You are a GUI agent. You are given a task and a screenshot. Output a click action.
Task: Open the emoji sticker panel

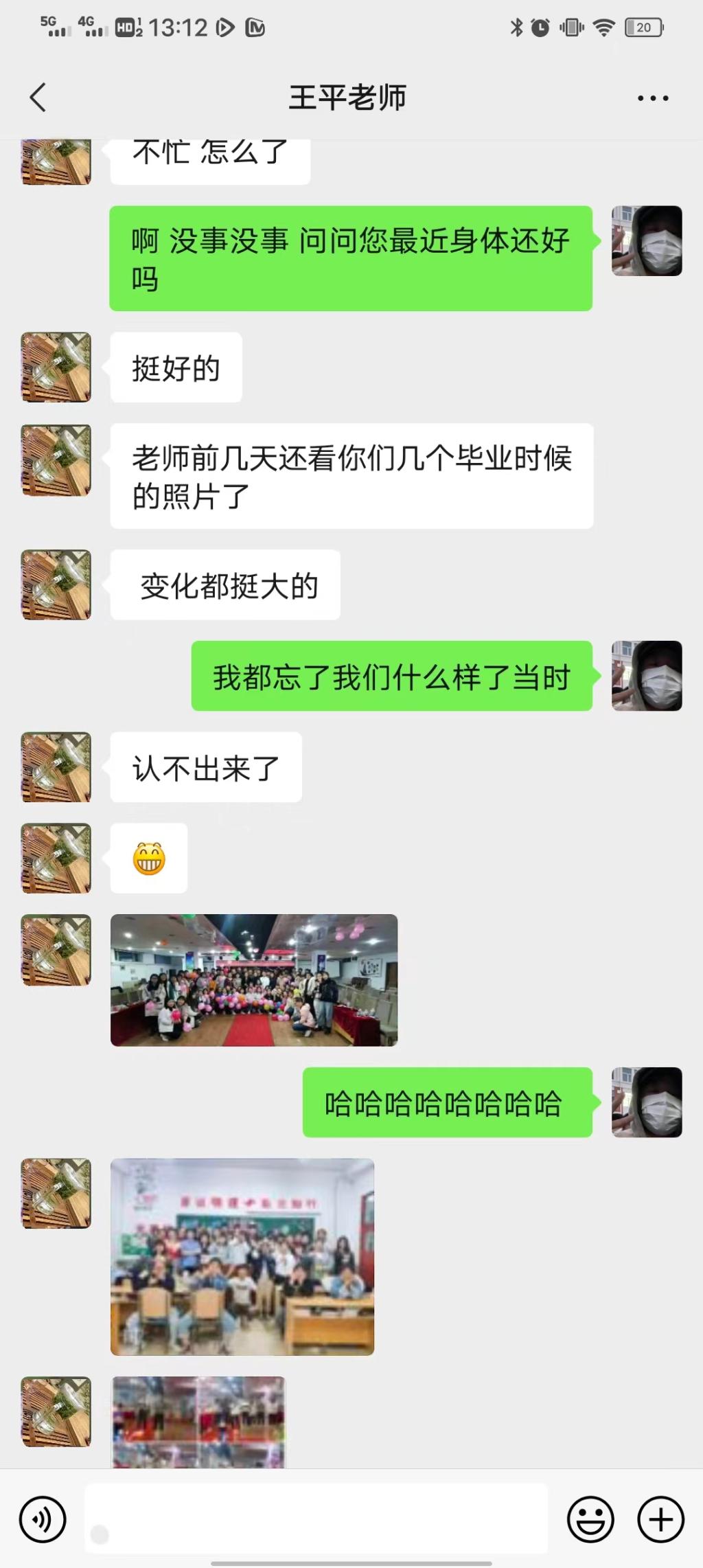[x=590, y=1519]
